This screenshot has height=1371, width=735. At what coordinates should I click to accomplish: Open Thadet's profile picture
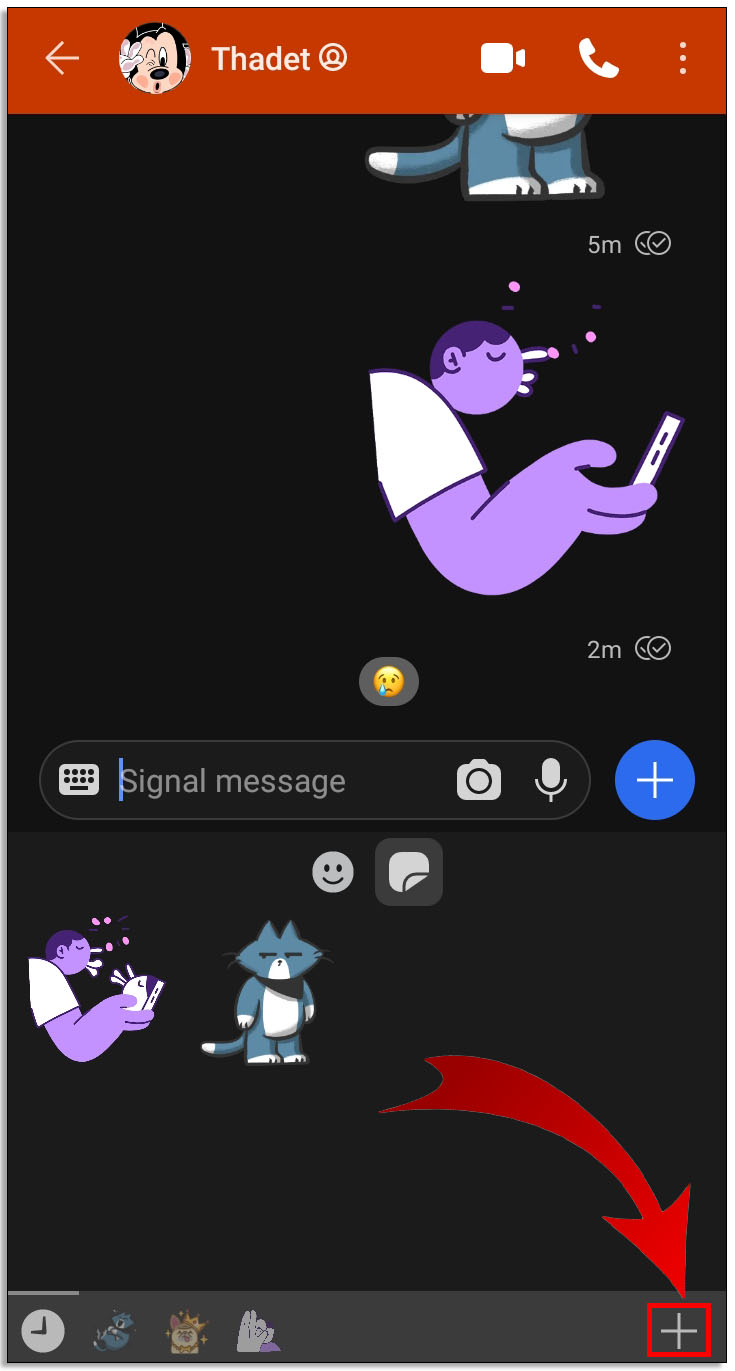pyautogui.click(x=155, y=59)
